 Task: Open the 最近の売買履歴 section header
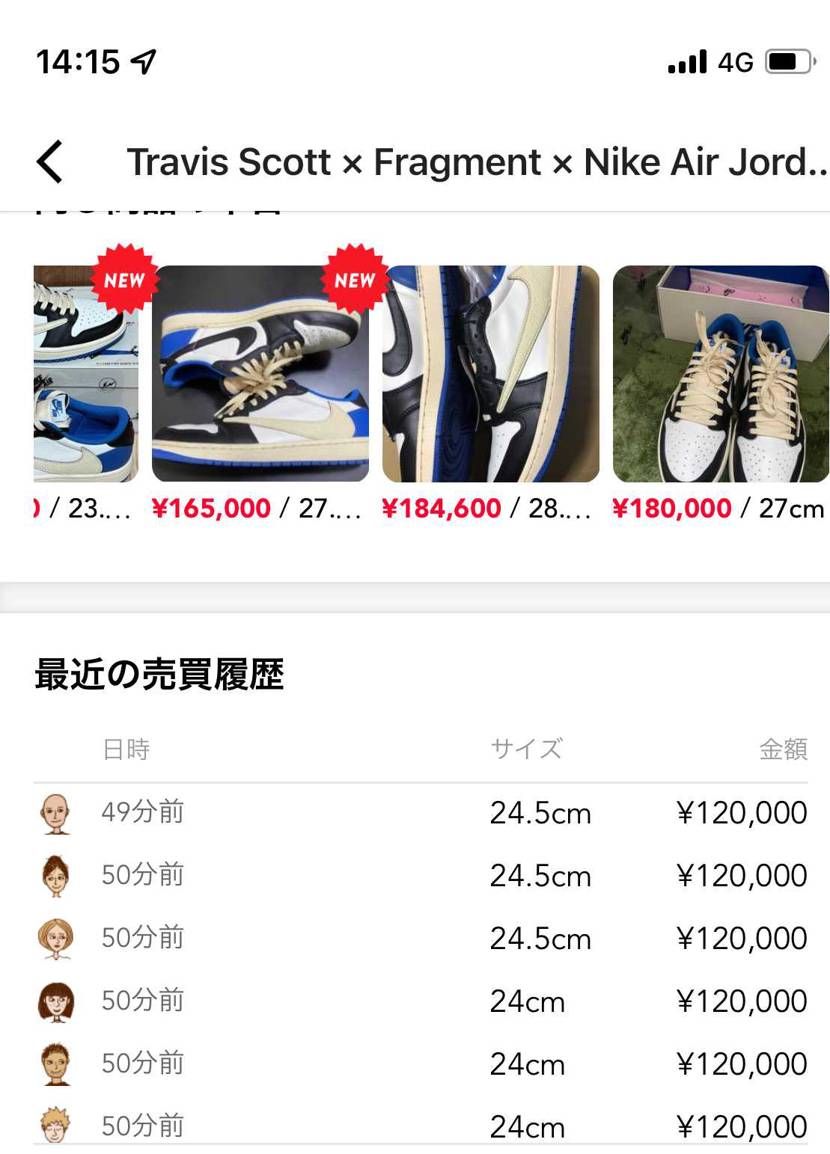pos(158,675)
